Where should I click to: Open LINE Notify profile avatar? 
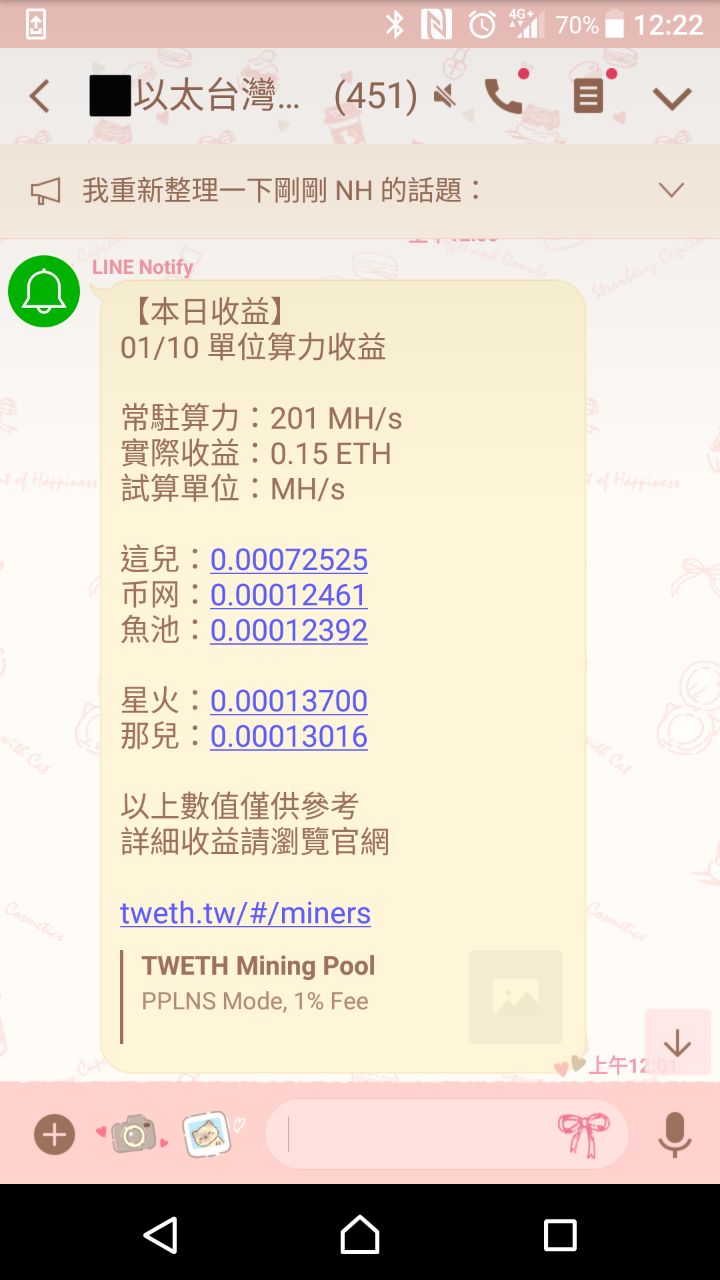click(44, 291)
